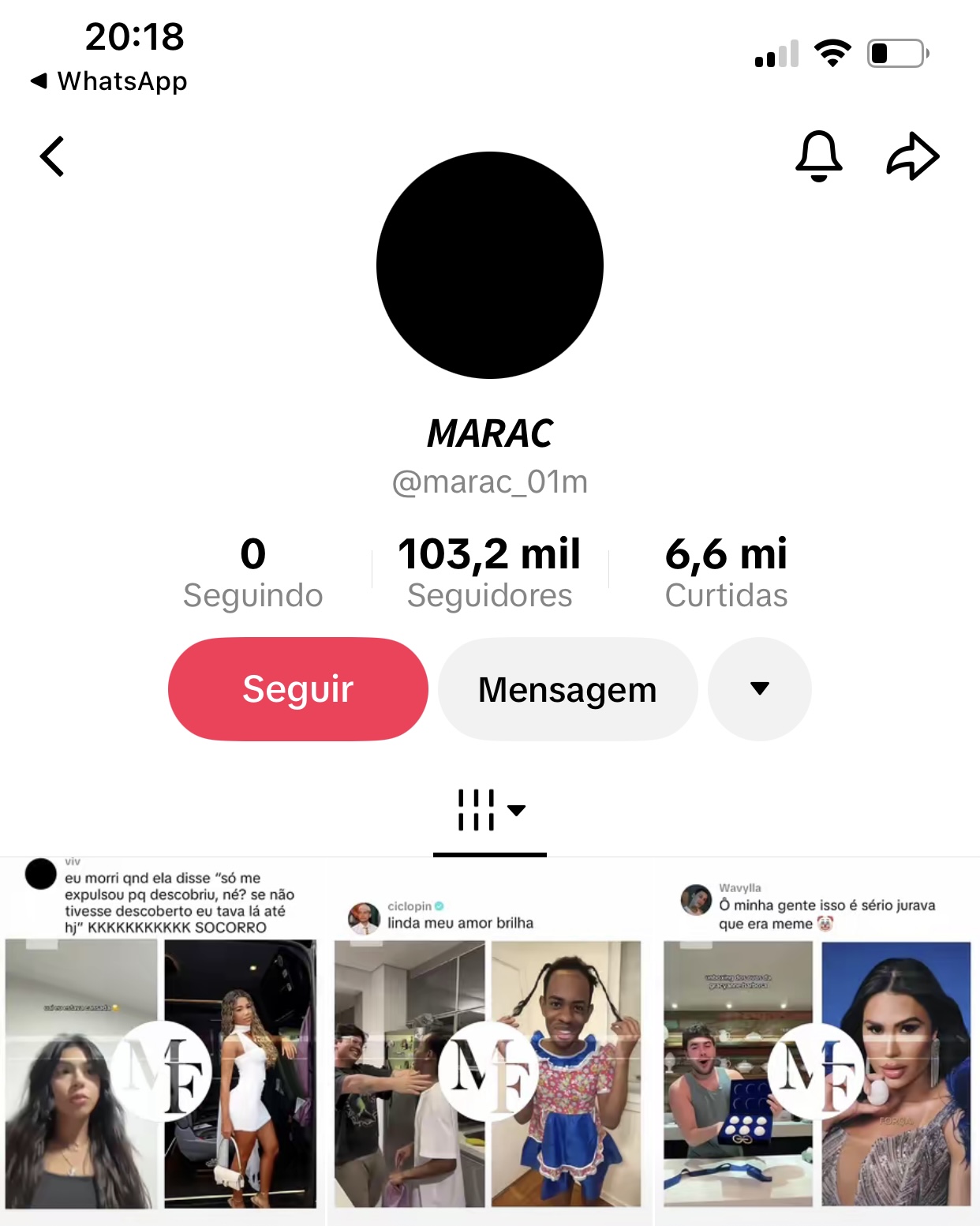
Task: Open notifications via the bell icon
Action: tap(821, 156)
